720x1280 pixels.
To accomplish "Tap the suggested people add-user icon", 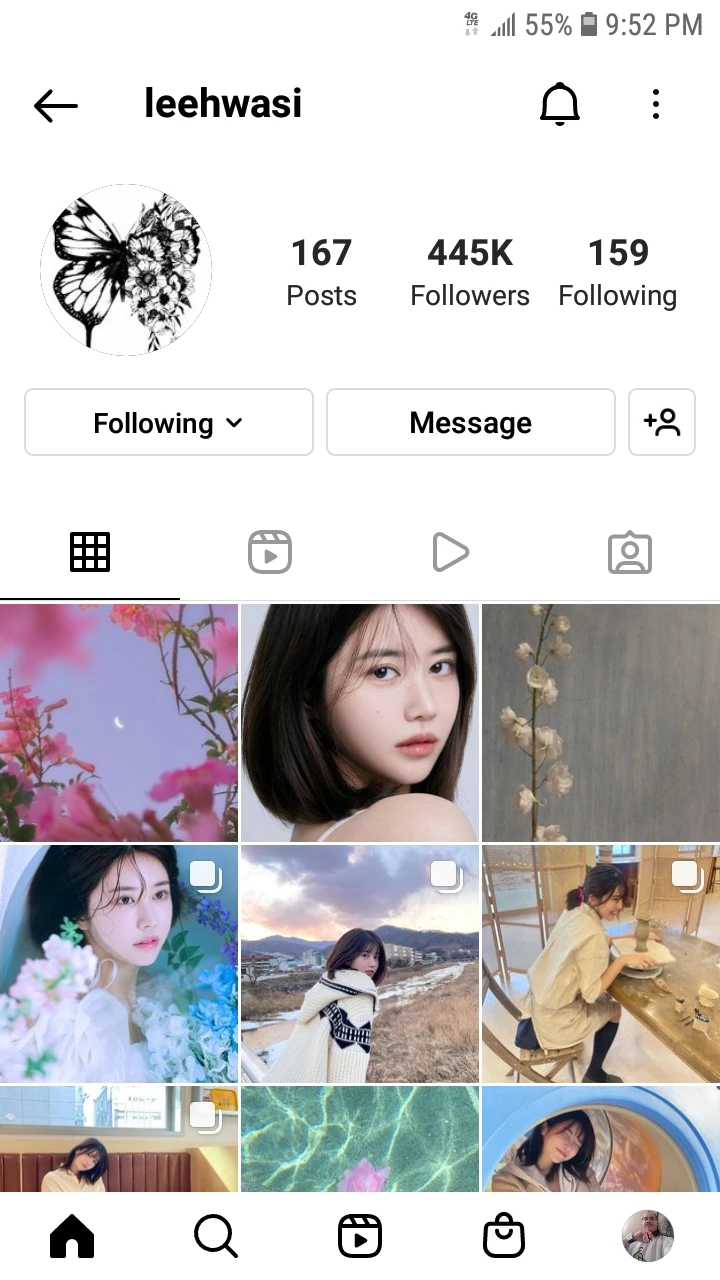I will click(x=662, y=423).
